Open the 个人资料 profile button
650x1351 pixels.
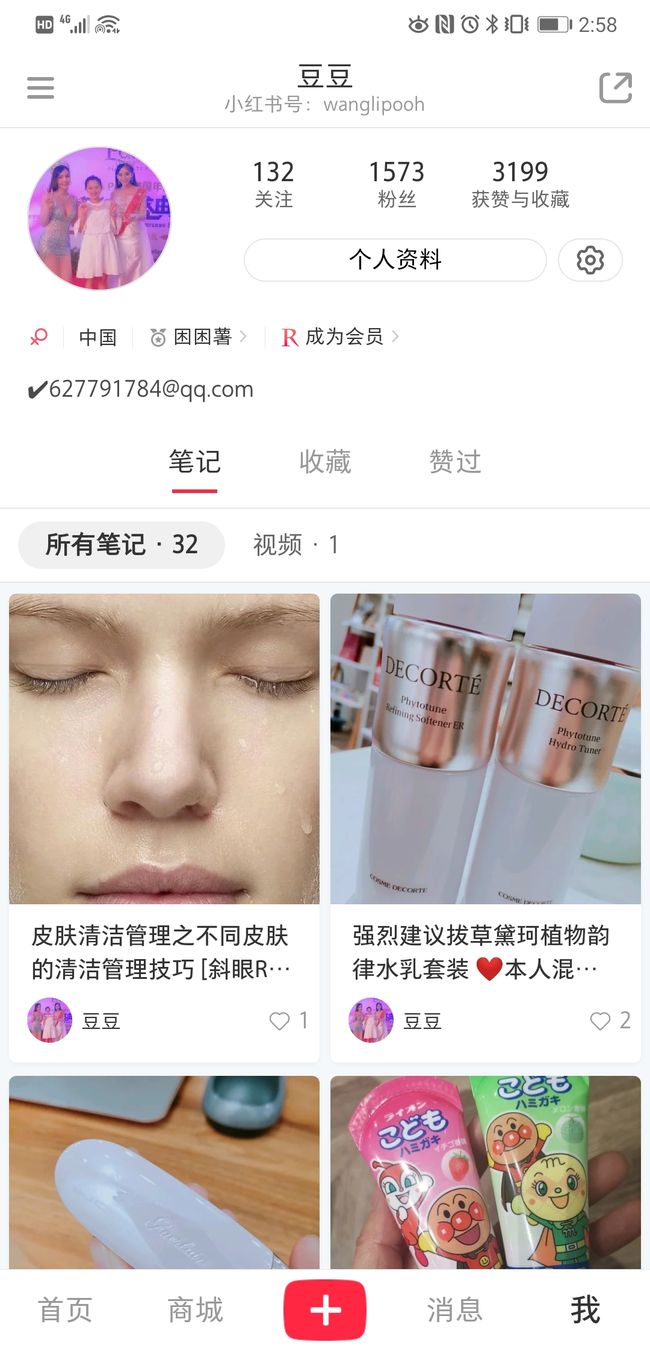tap(395, 260)
